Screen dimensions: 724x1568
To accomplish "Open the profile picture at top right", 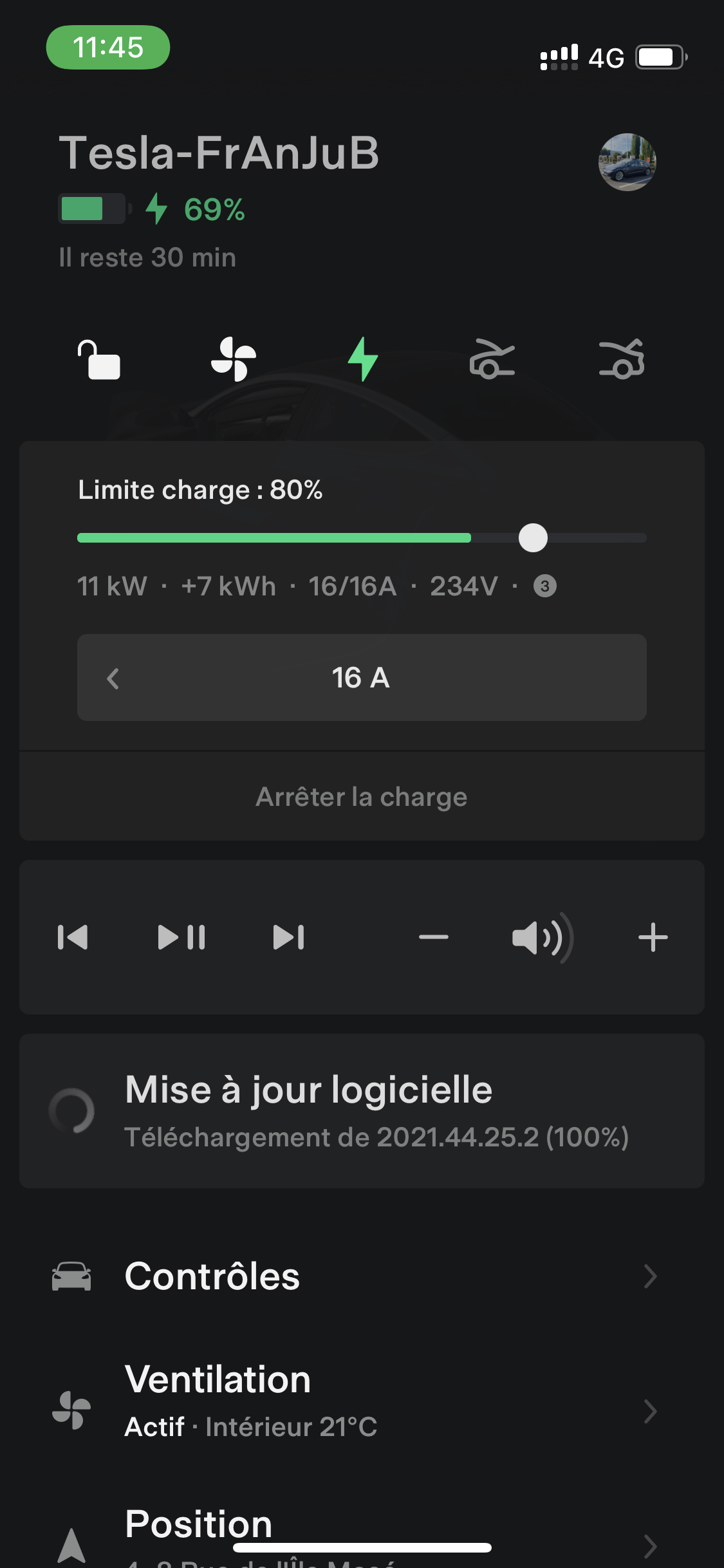I will pos(627,162).
